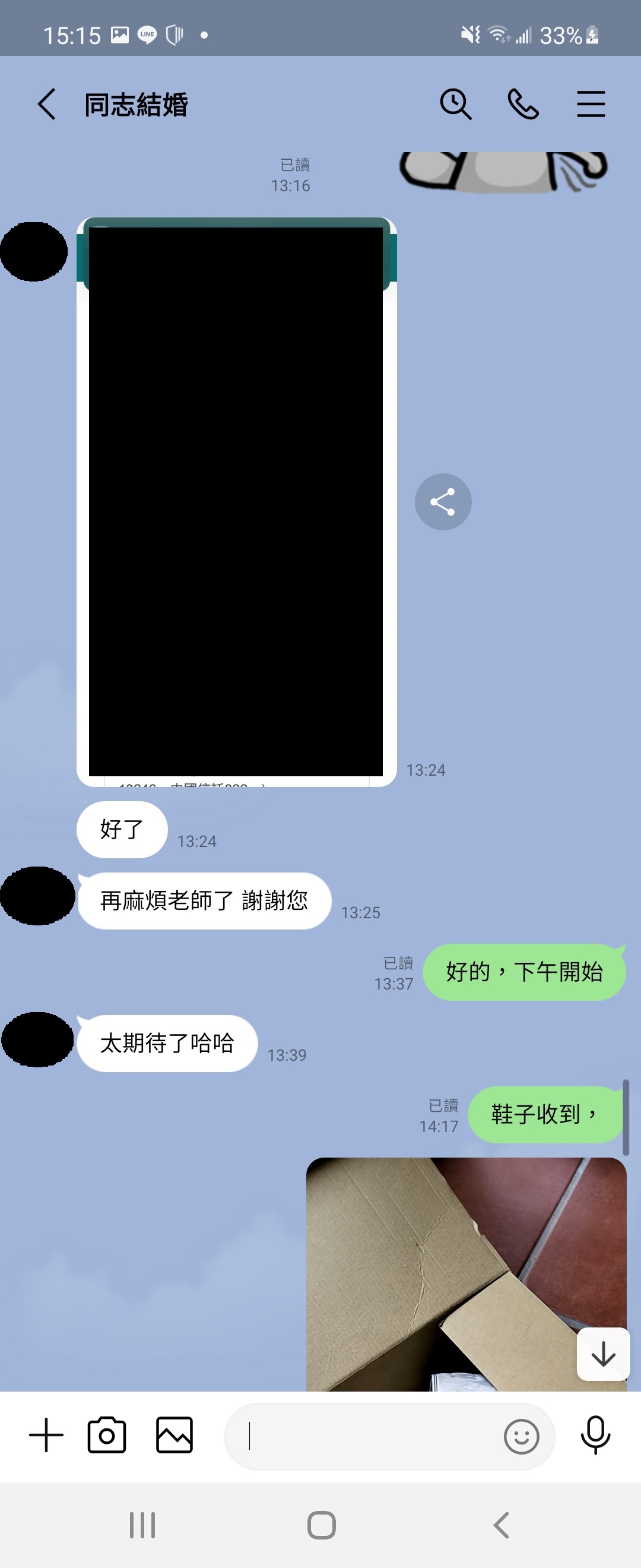Open the image received at 13:24
641x1568 pixels.
[237, 501]
